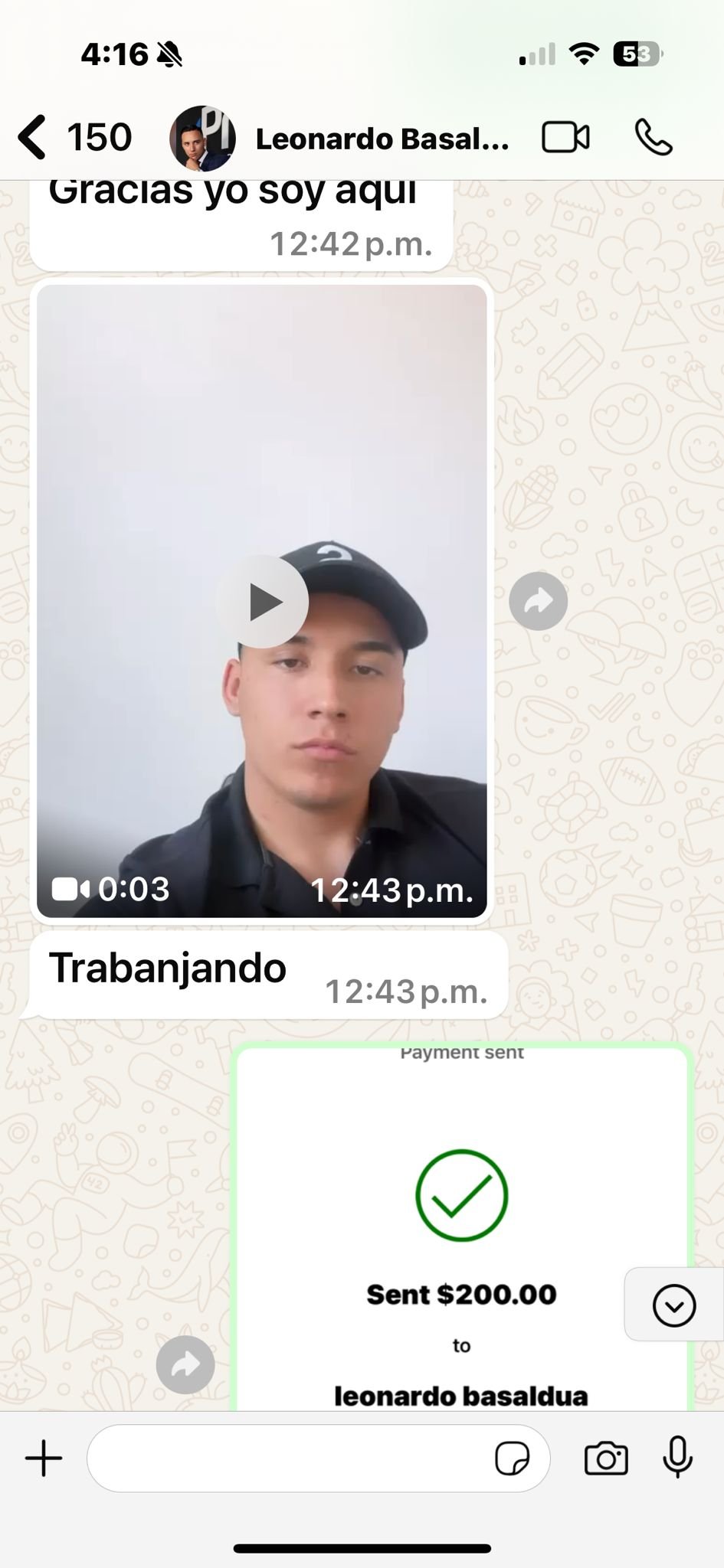
Task: Open the camera to send a photo
Action: click(606, 1458)
